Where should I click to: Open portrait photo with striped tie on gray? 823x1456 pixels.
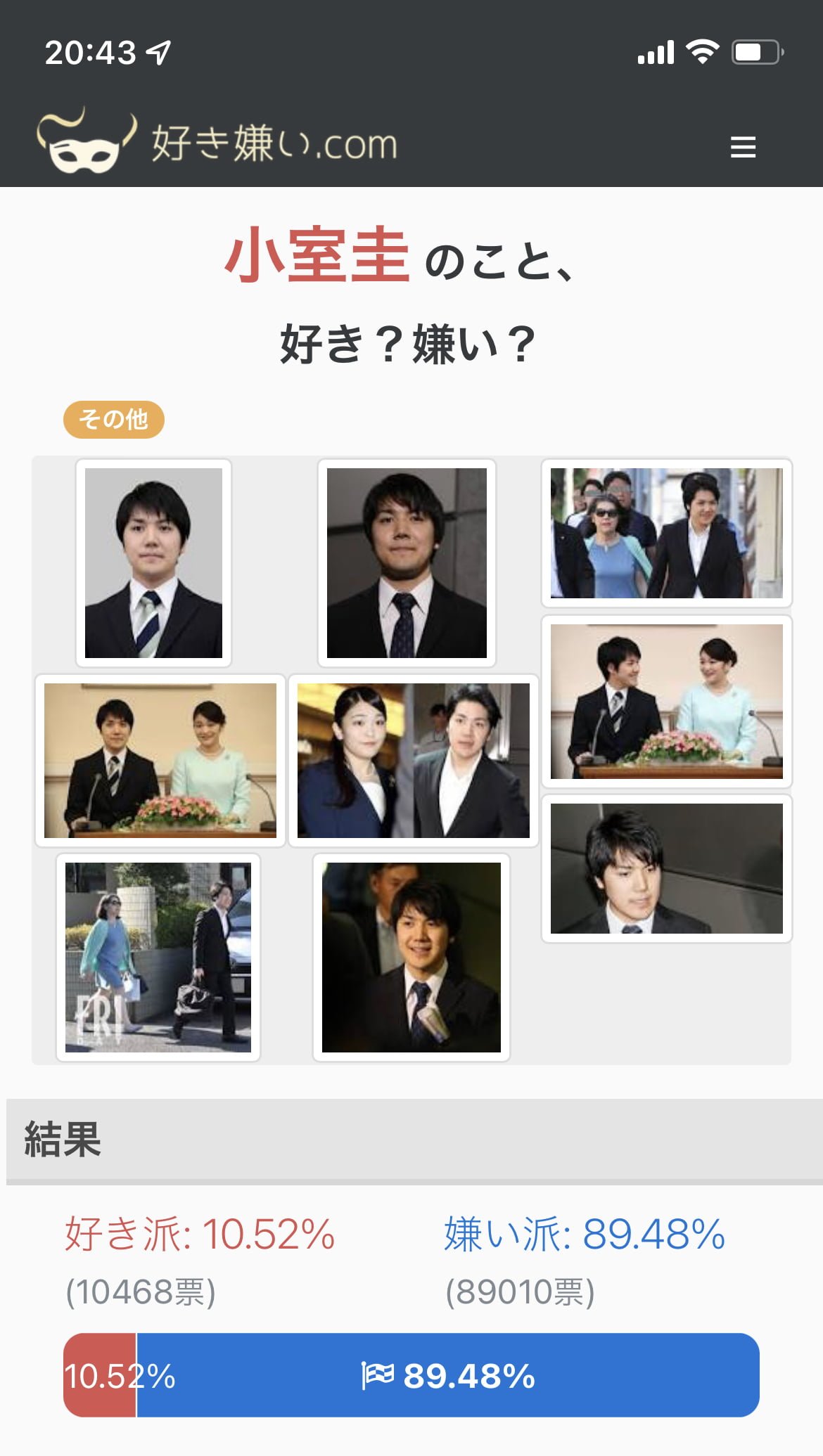pos(153,563)
